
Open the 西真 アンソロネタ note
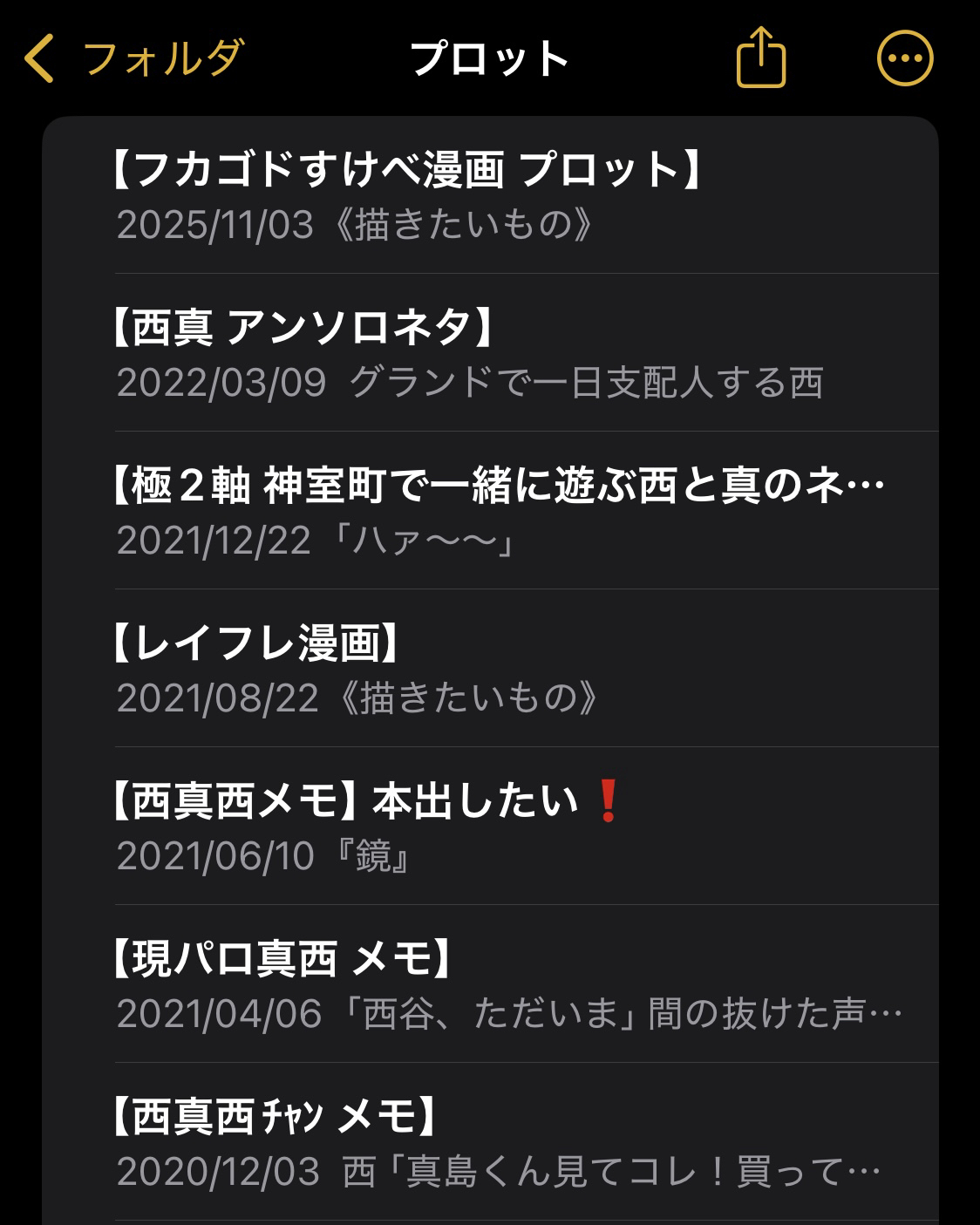(488, 353)
